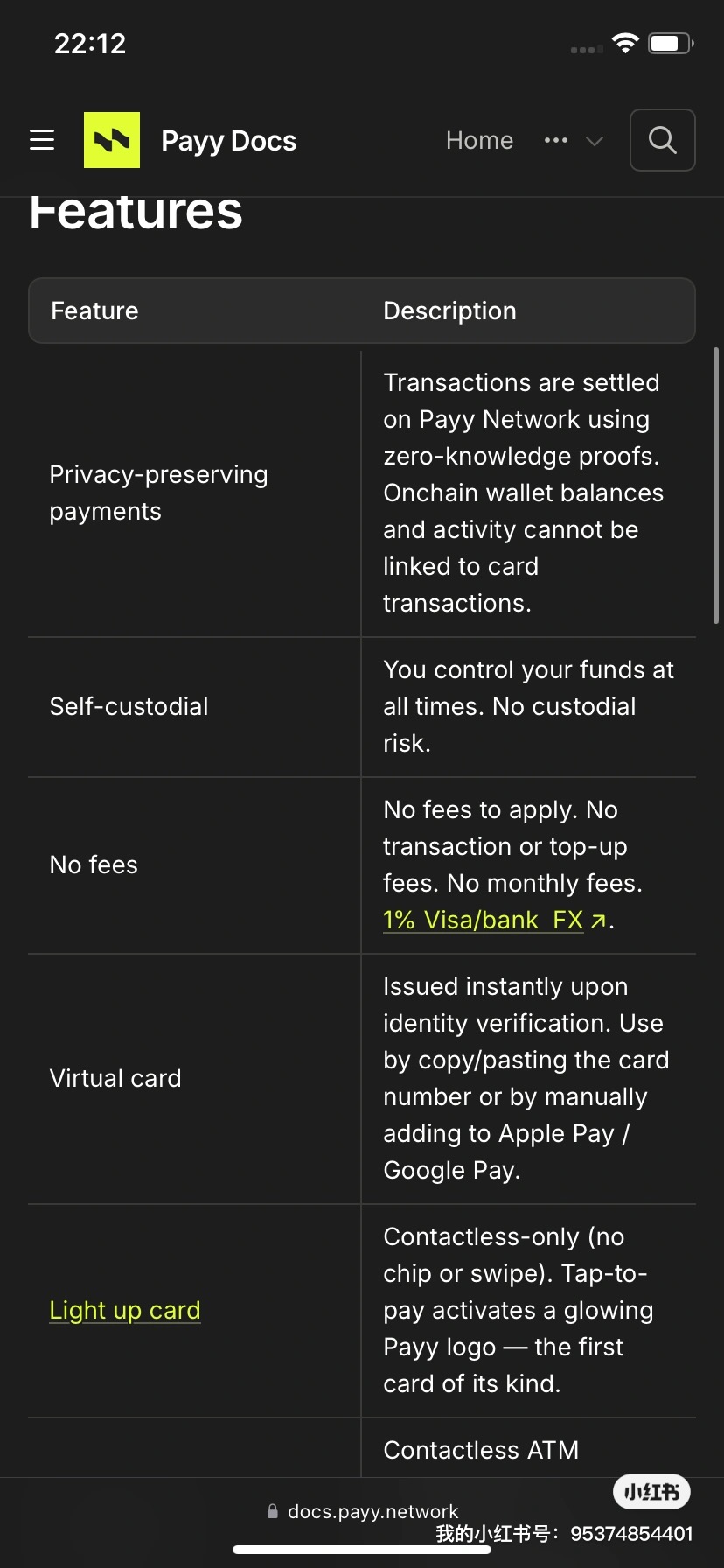724x1568 pixels.
Task: Expand the more options dropdown
Action: click(x=574, y=140)
